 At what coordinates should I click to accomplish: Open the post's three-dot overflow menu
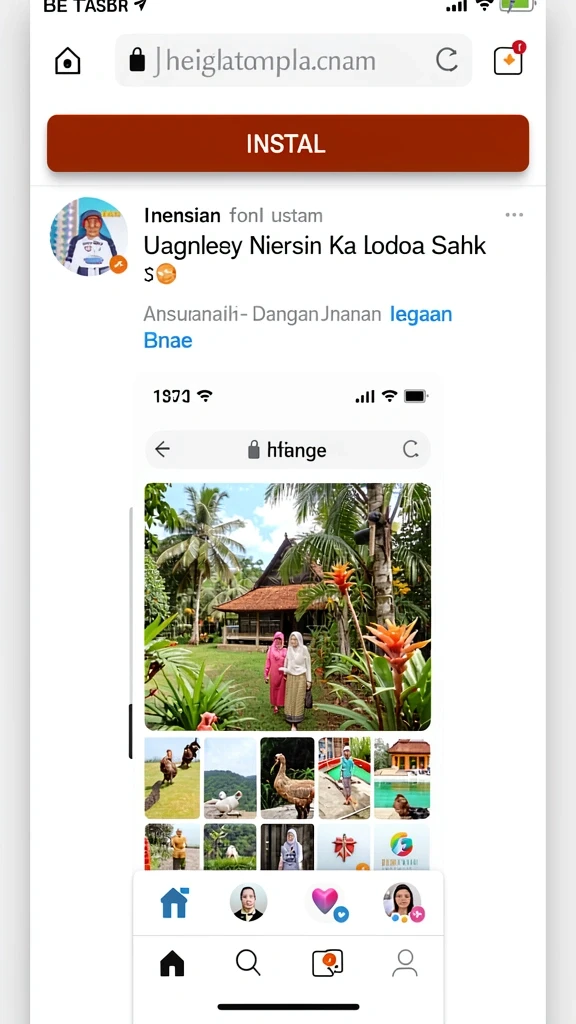click(x=514, y=215)
